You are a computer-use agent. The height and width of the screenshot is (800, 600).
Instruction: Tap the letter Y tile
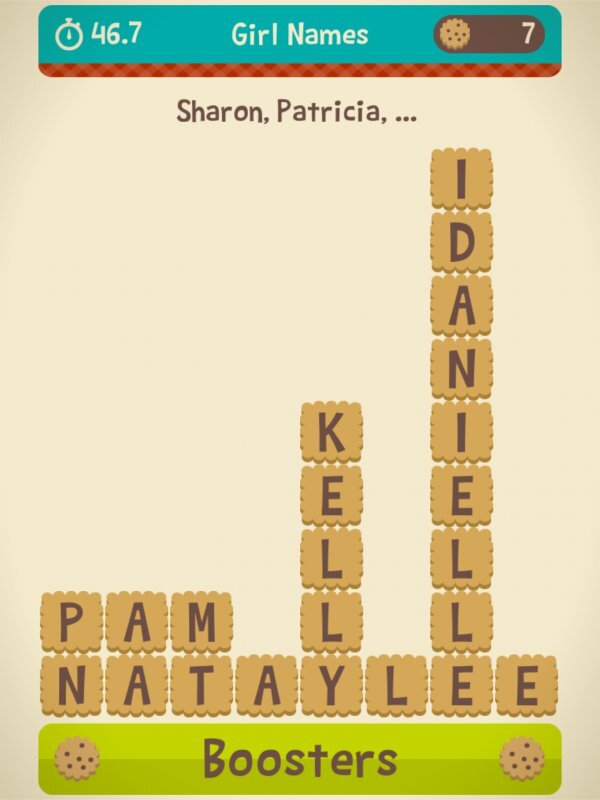(x=331, y=686)
